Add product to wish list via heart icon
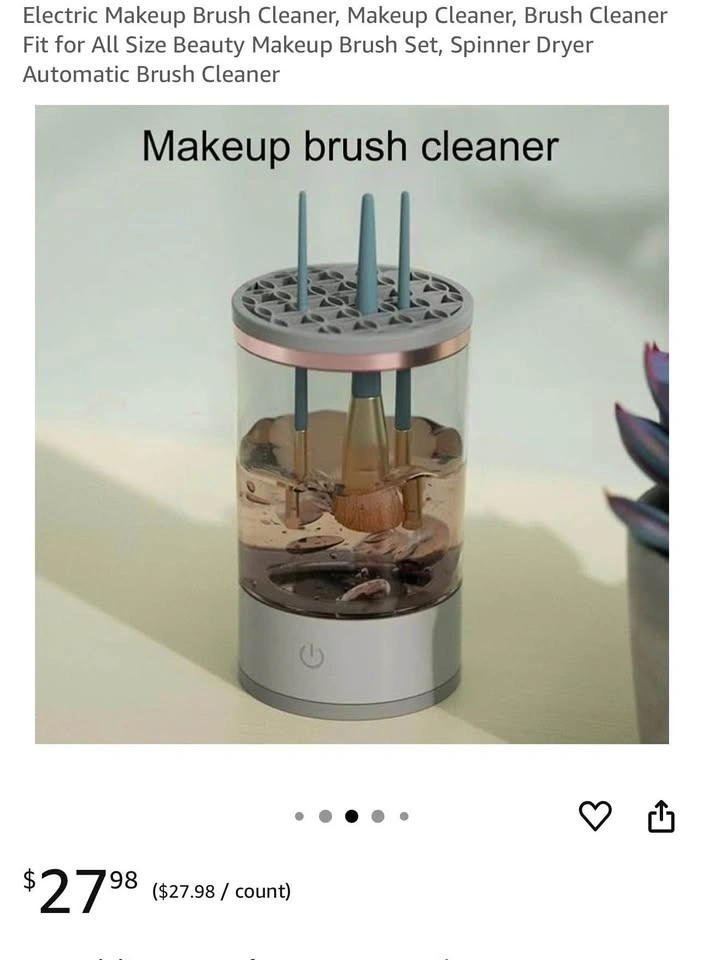Image resolution: width=704 pixels, height=960 pixels. tap(595, 816)
